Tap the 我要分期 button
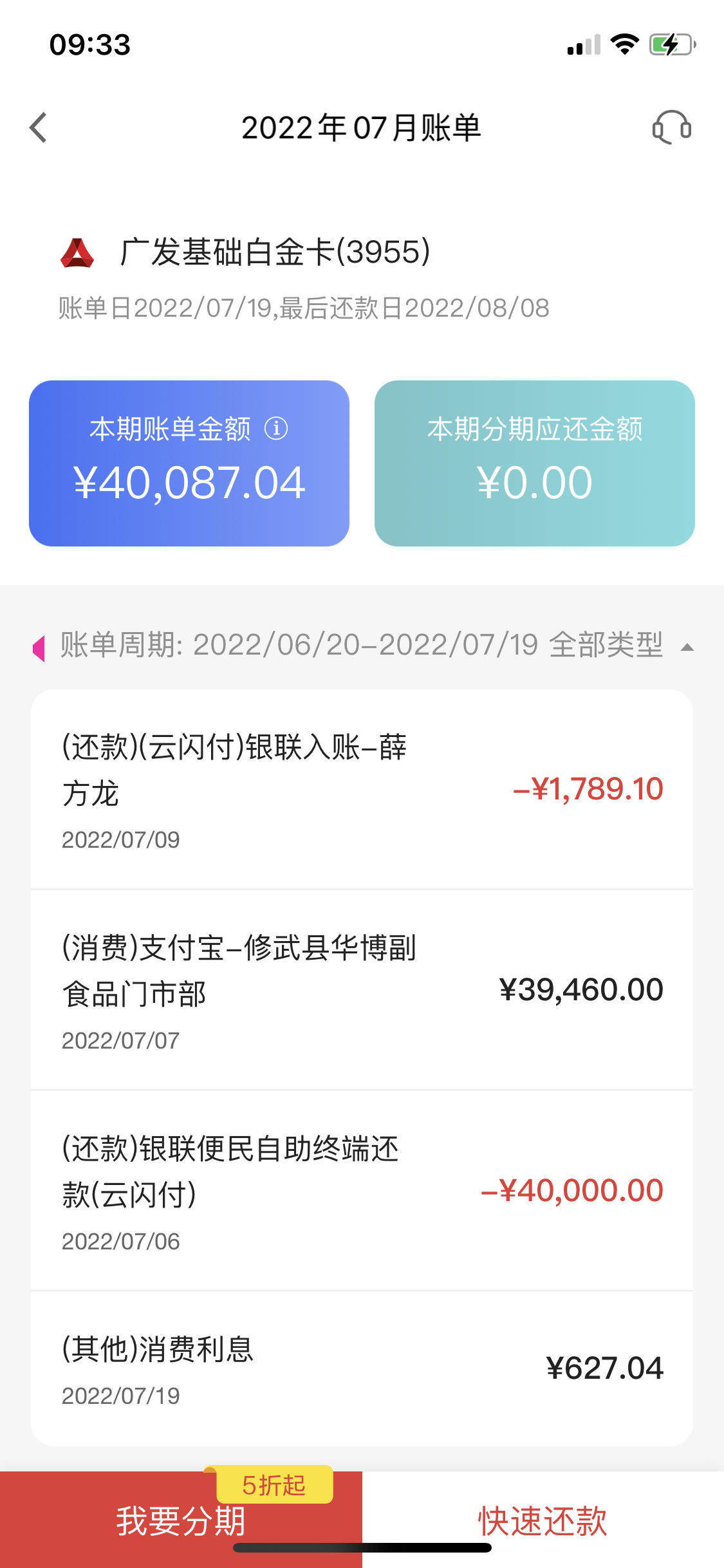Viewport: 724px width, 1568px height. click(x=181, y=1520)
